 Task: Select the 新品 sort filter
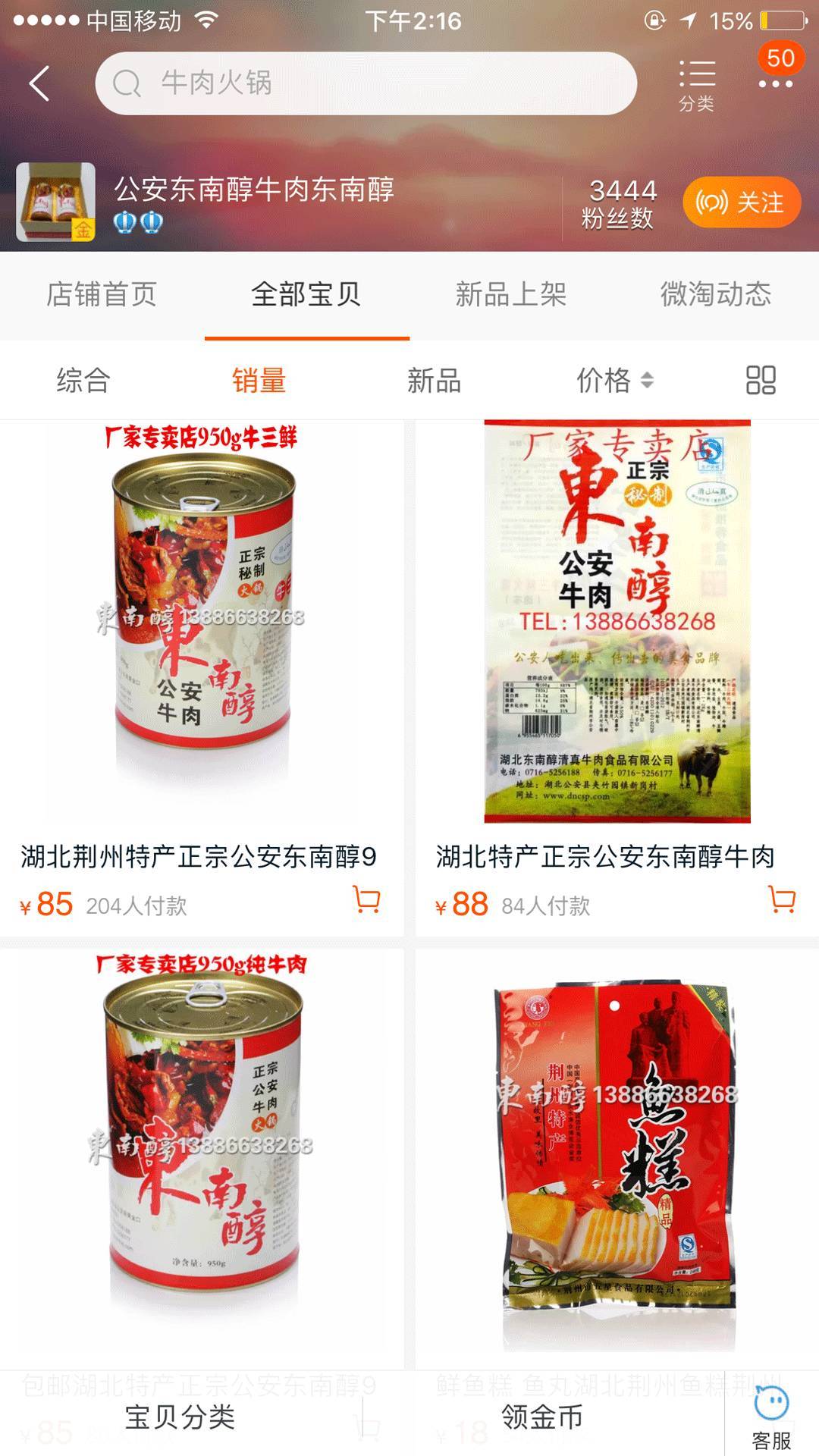click(435, 381)
